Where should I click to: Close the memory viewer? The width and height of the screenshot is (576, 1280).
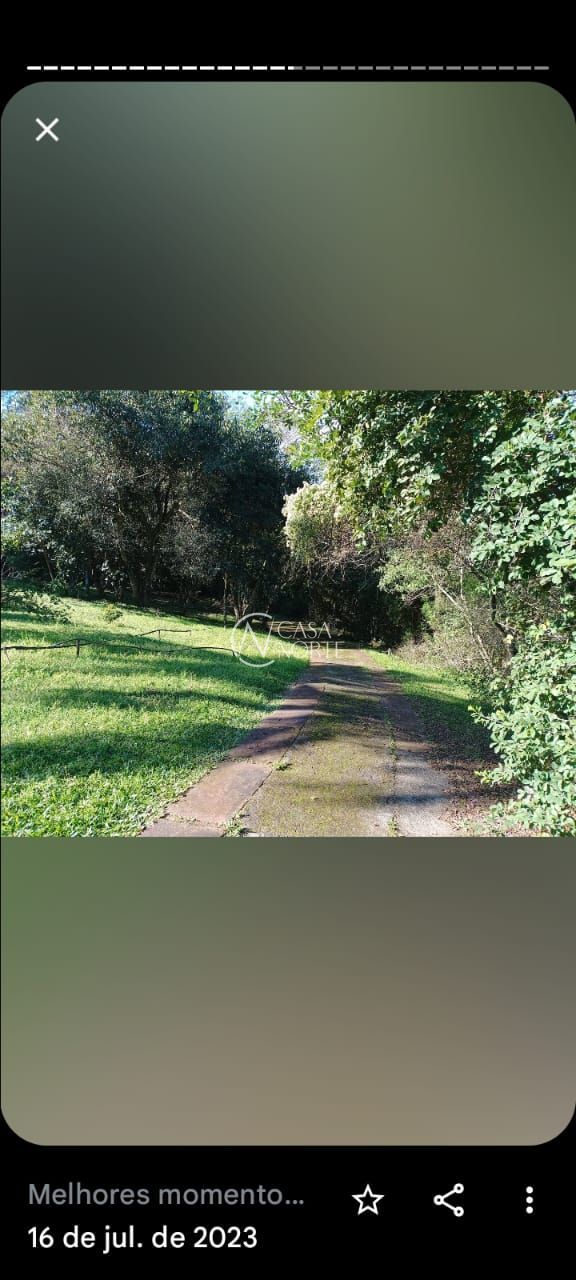pos(47,130)
